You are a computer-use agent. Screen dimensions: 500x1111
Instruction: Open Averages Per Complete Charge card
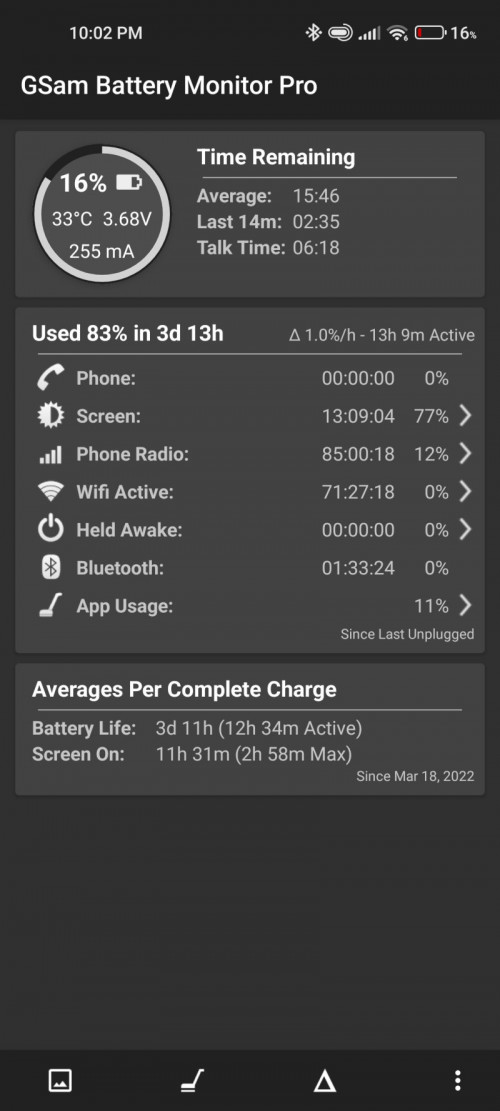(x=250, y=729)
